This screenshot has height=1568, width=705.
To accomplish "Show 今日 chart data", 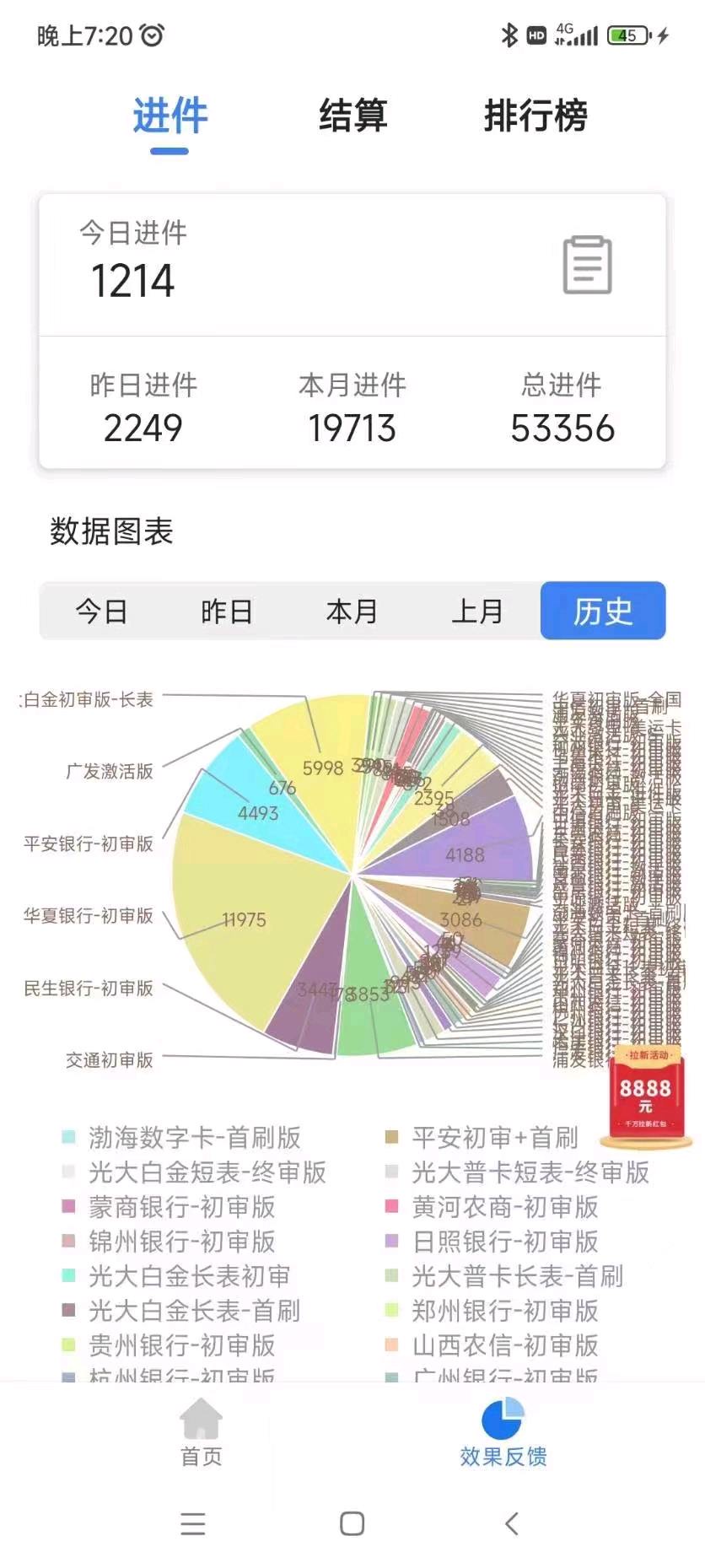I will tap(101, 611).
